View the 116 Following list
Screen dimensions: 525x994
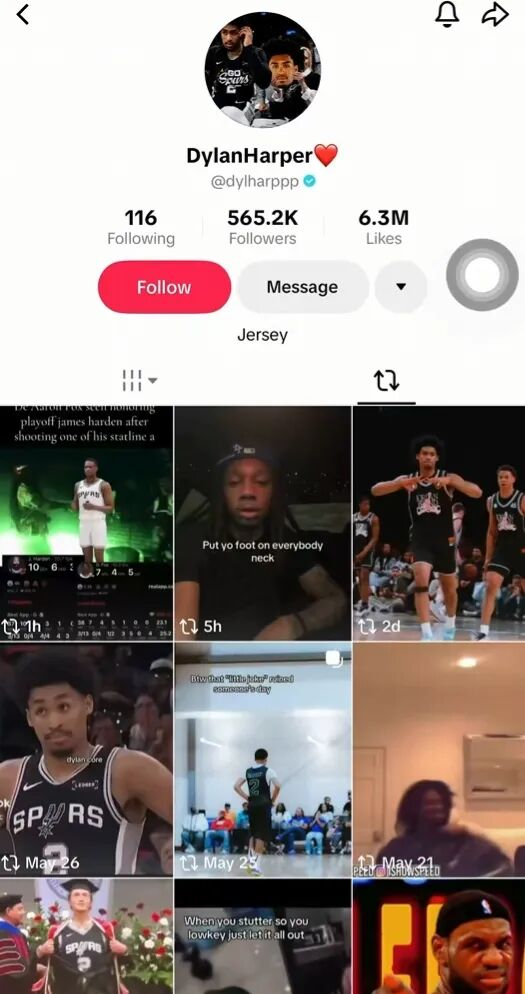pyautogui.click(x=141, y=227)
